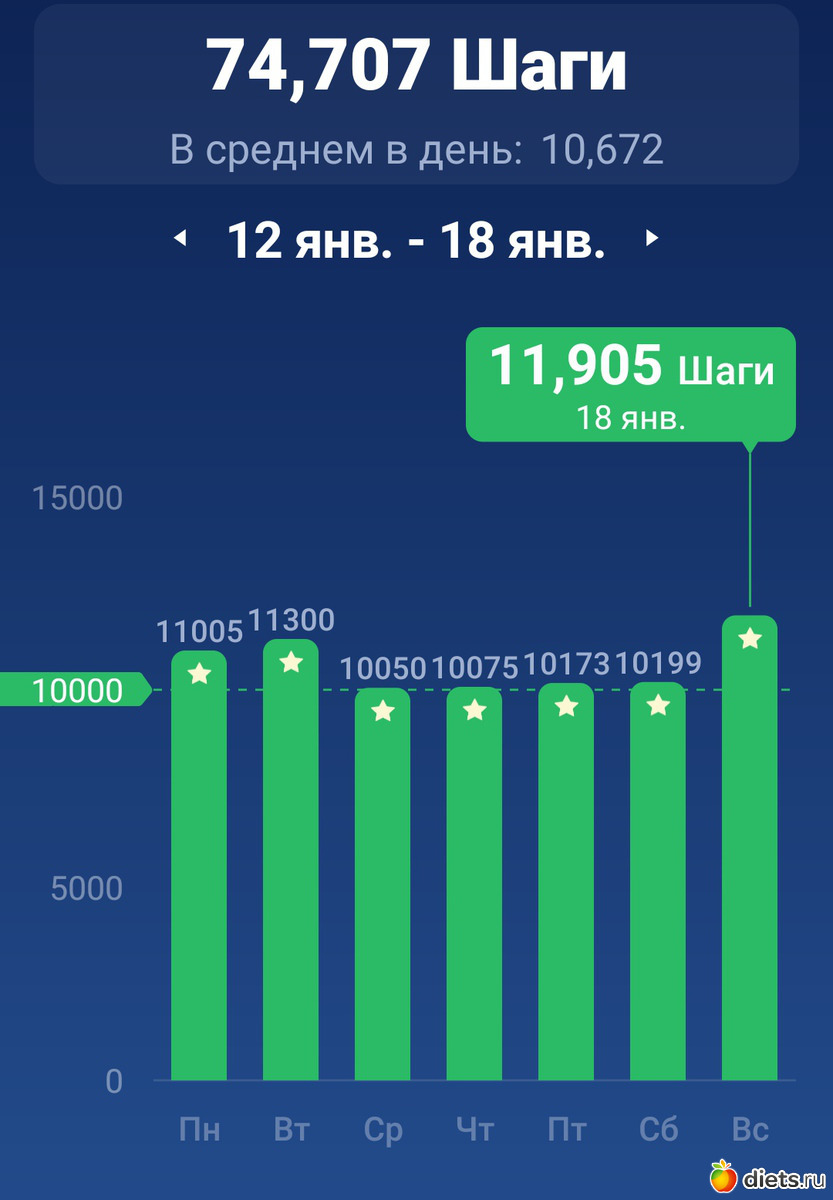Go to the previous week with the left arrow
833x1200 pixels.
click(x=181, y=239)
